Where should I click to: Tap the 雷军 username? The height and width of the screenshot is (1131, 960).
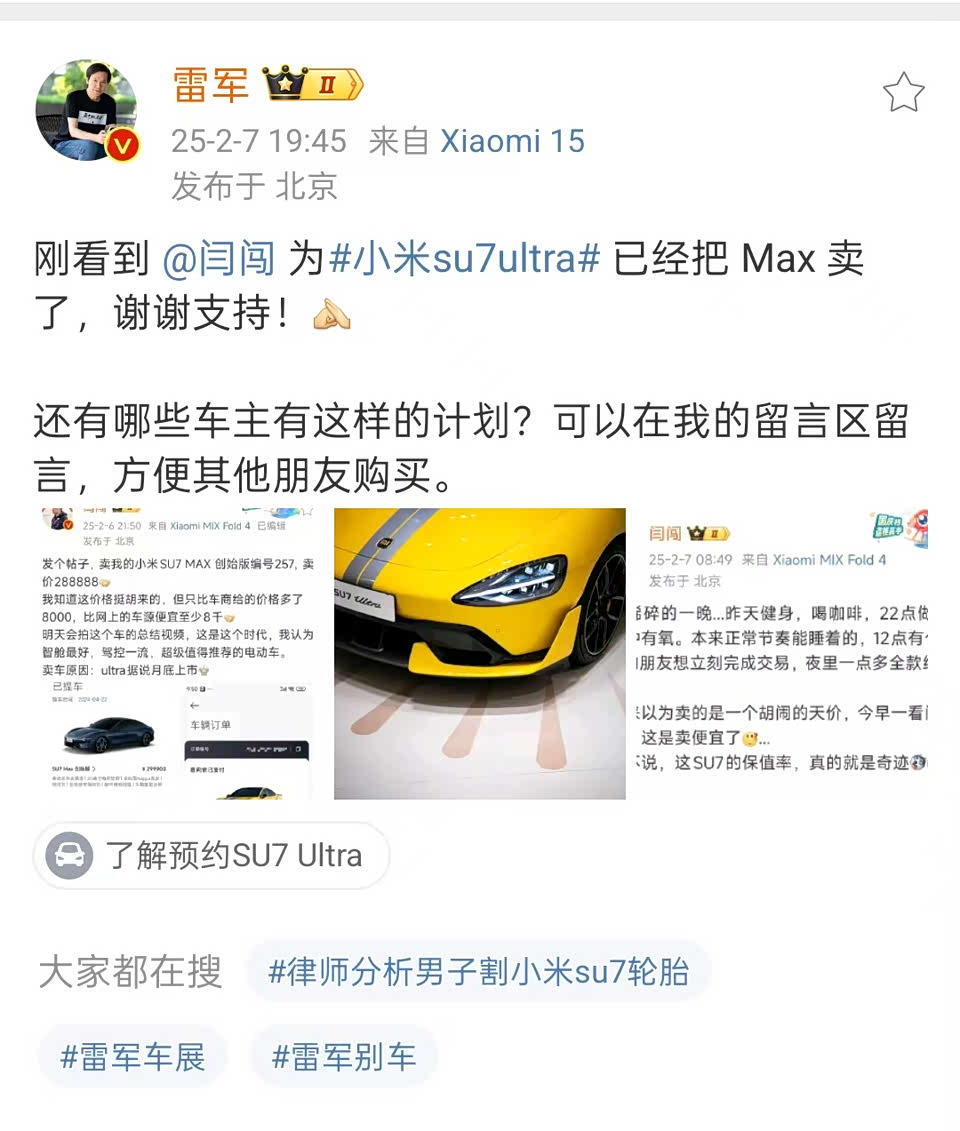pyautogui.click(x=211, y=85)
